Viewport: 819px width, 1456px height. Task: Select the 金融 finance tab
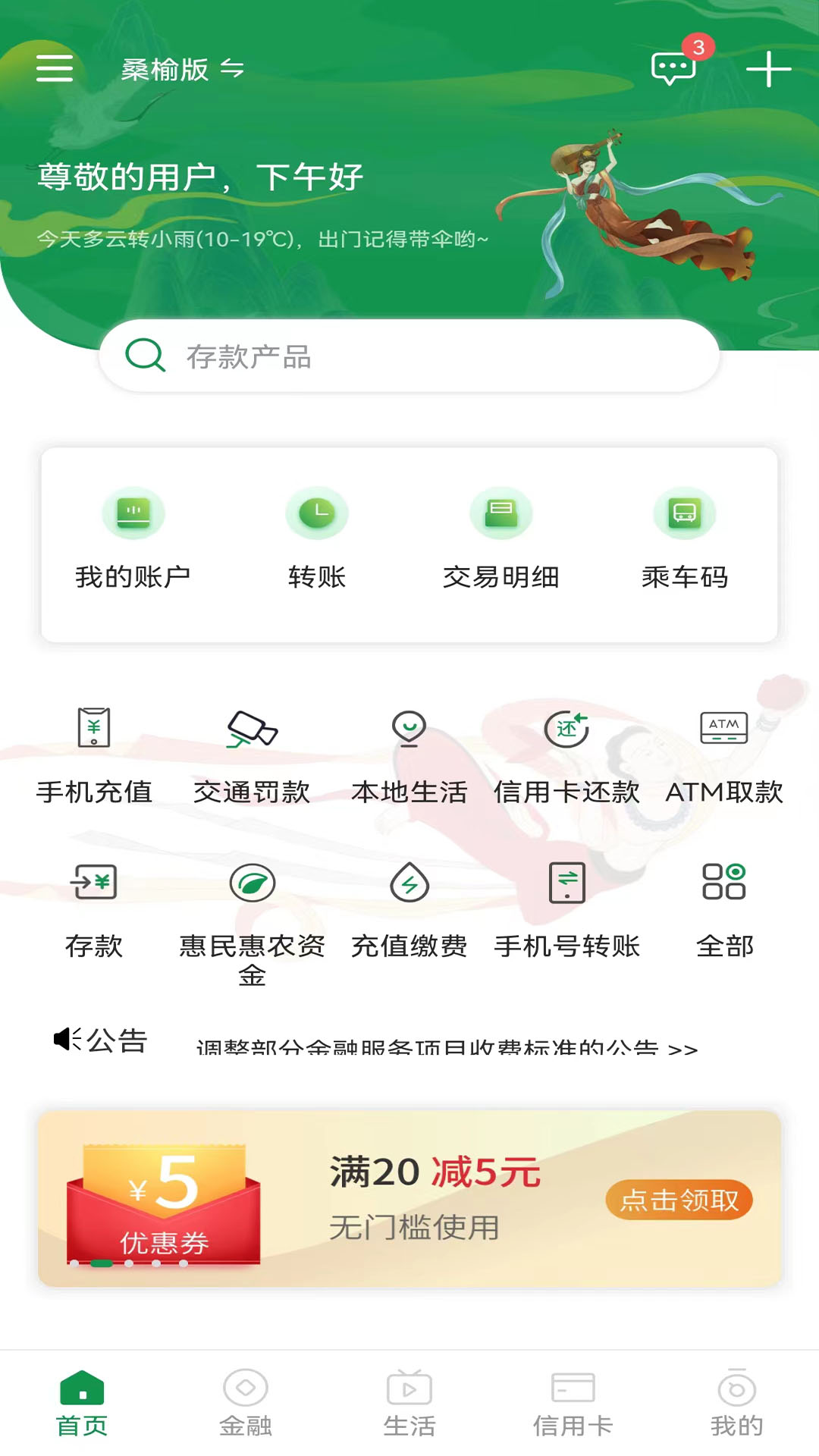247,1410
